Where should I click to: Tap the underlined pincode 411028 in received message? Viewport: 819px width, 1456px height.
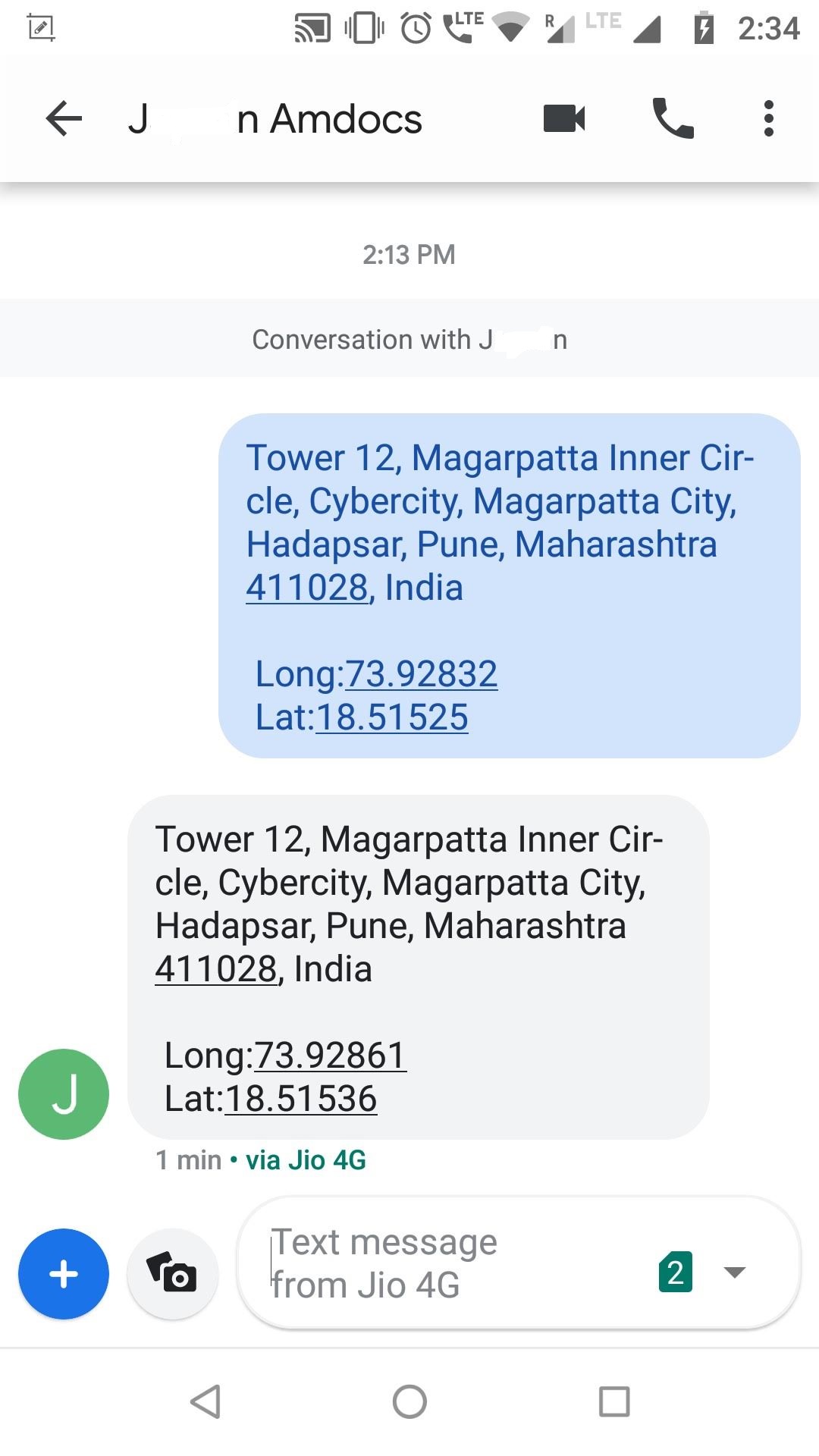[x=215, y=968]
